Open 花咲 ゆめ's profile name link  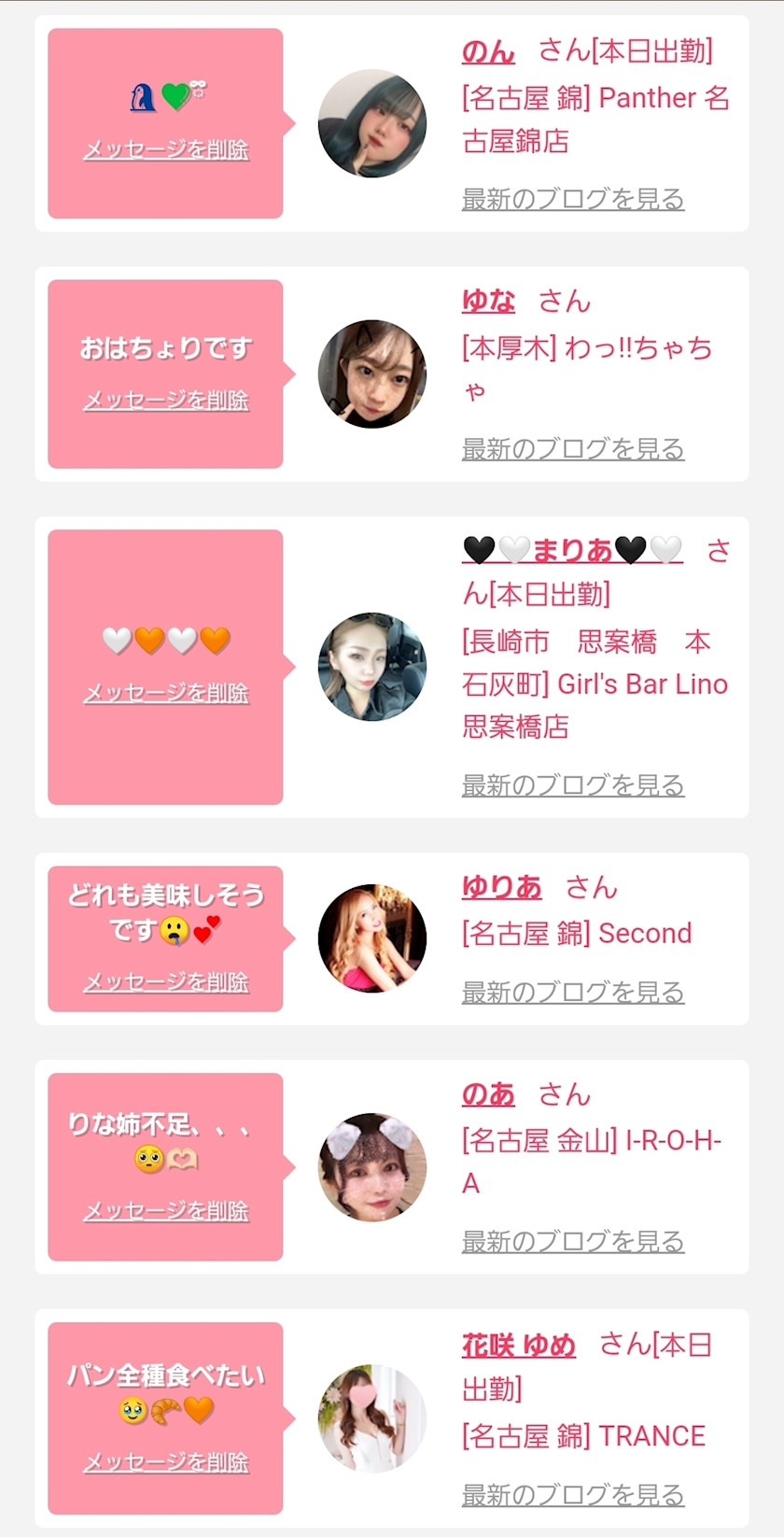(x=518, y=1346)
